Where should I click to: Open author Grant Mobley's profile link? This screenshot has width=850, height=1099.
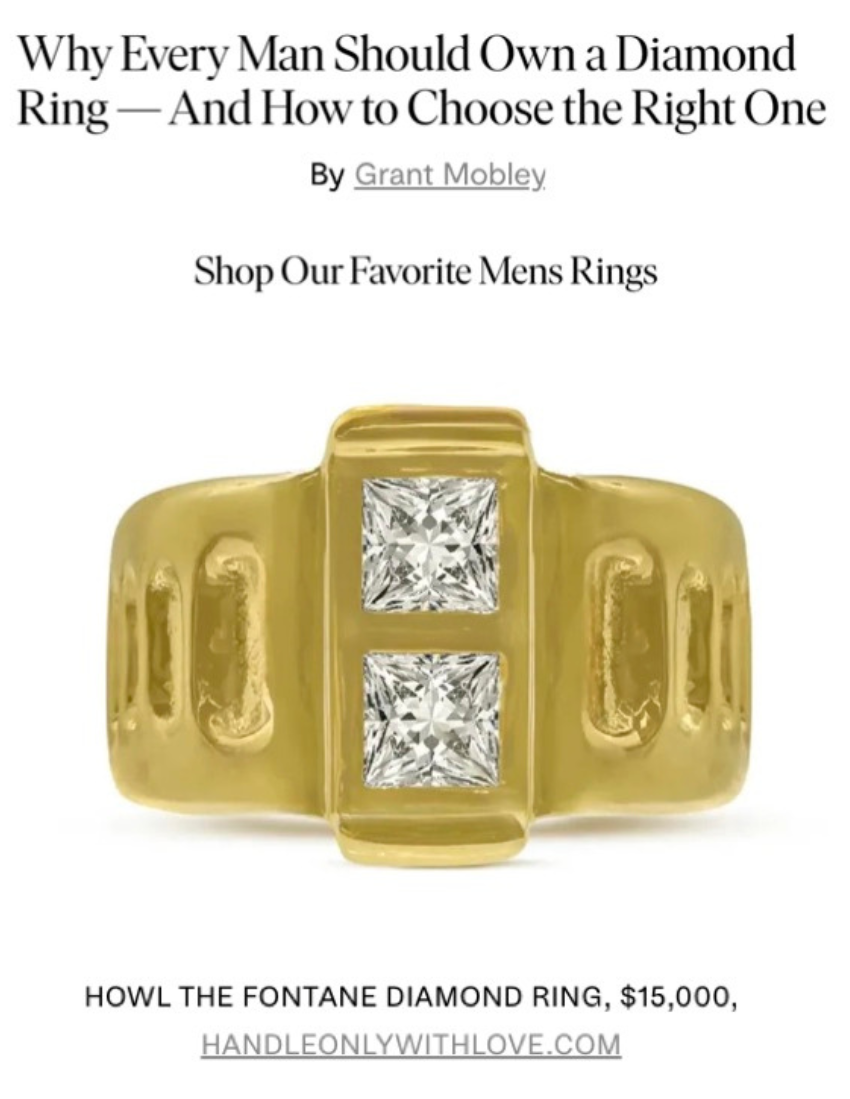(450, 176)
